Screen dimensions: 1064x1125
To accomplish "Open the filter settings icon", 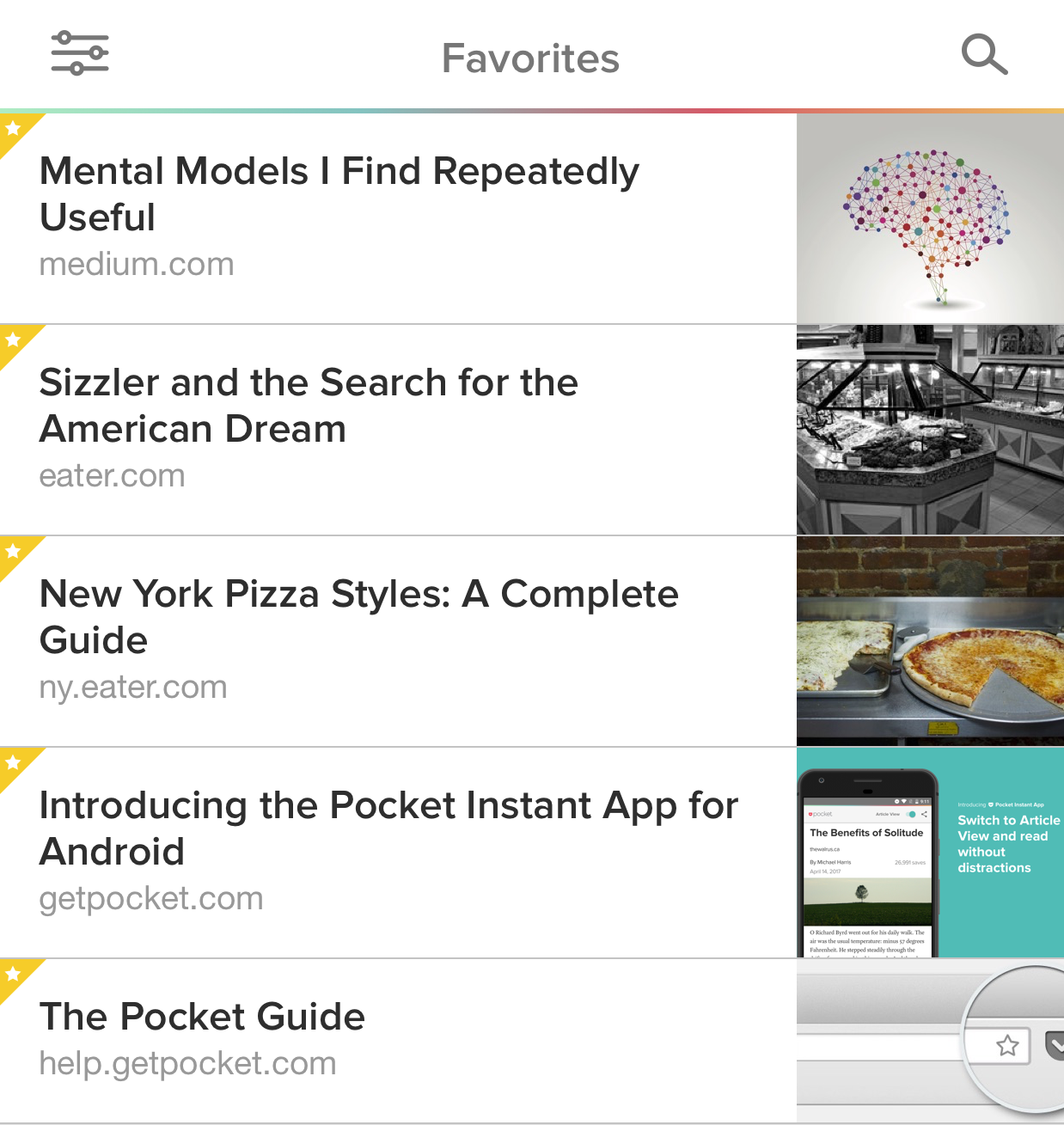I will (x=80, y=53).
